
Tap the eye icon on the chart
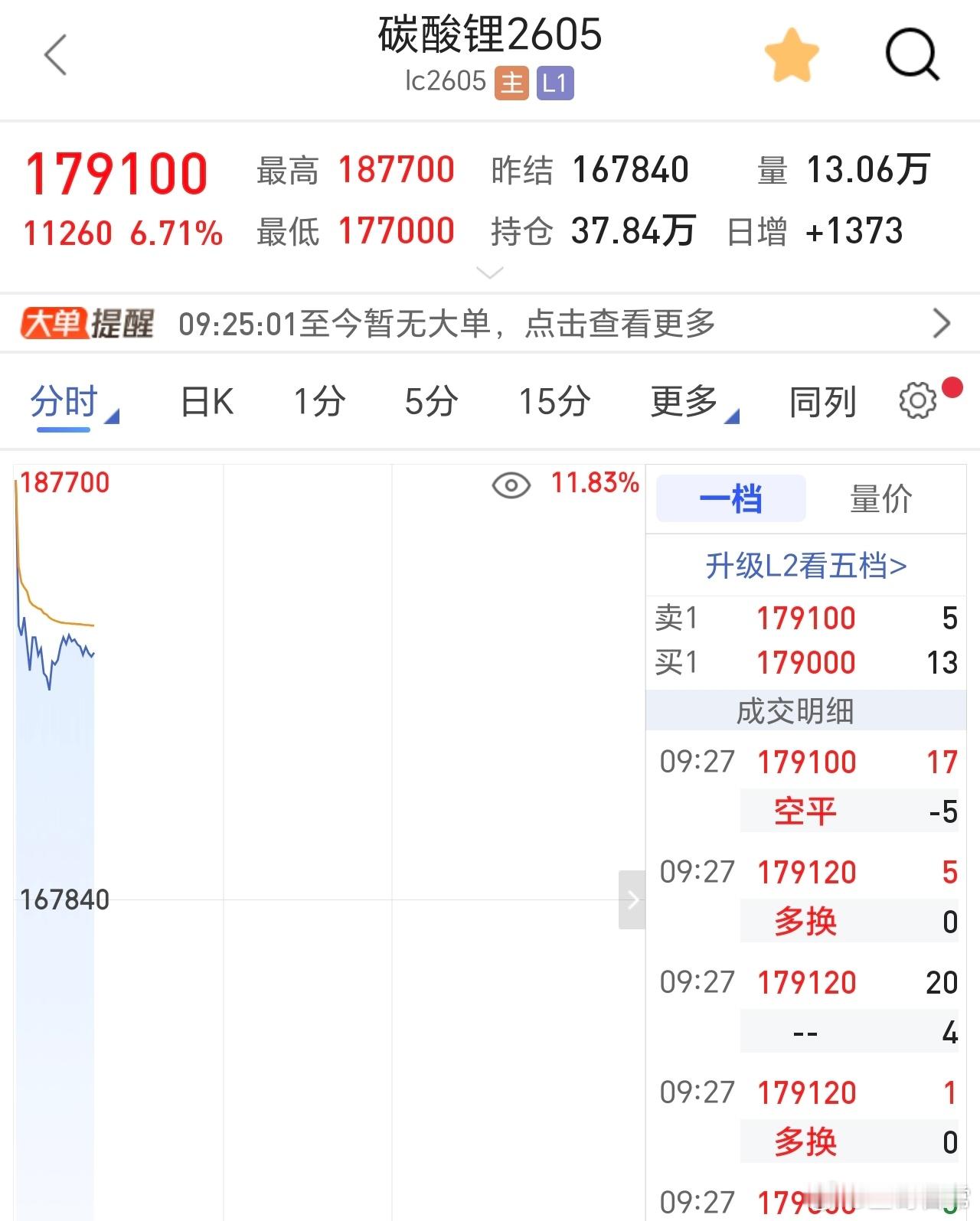coord(511,485)
